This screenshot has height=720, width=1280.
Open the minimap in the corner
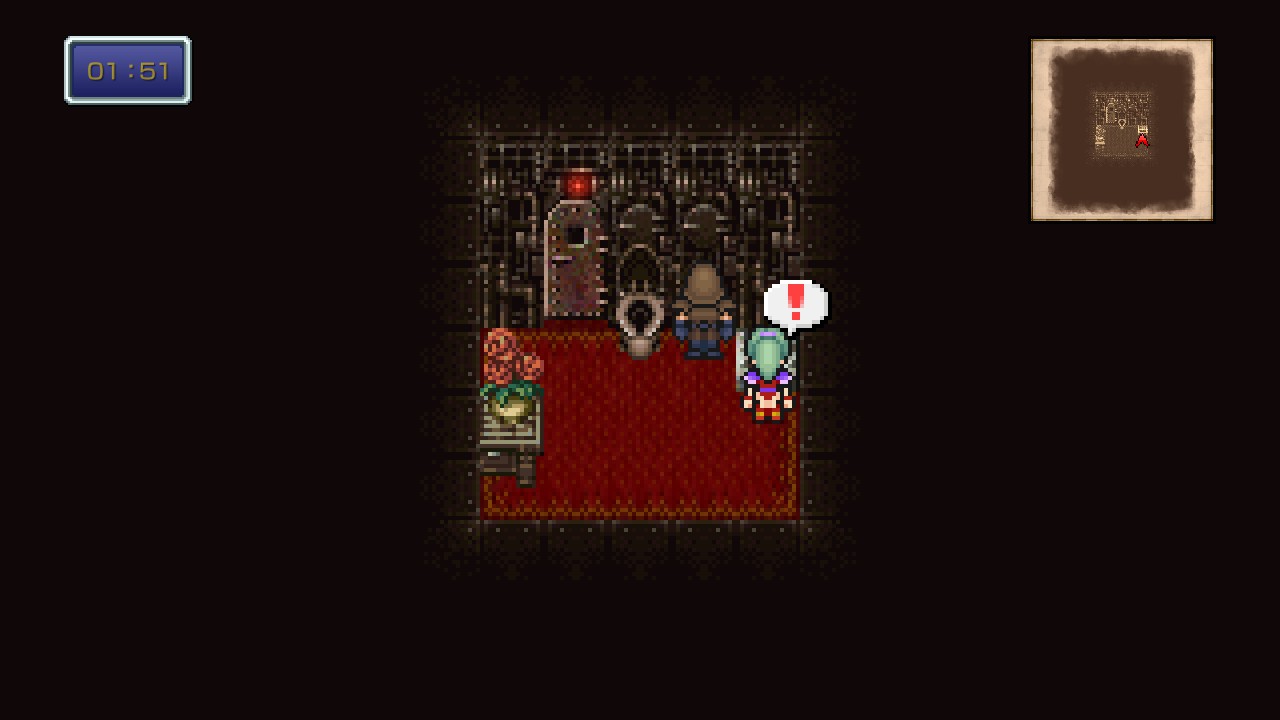1121,130
